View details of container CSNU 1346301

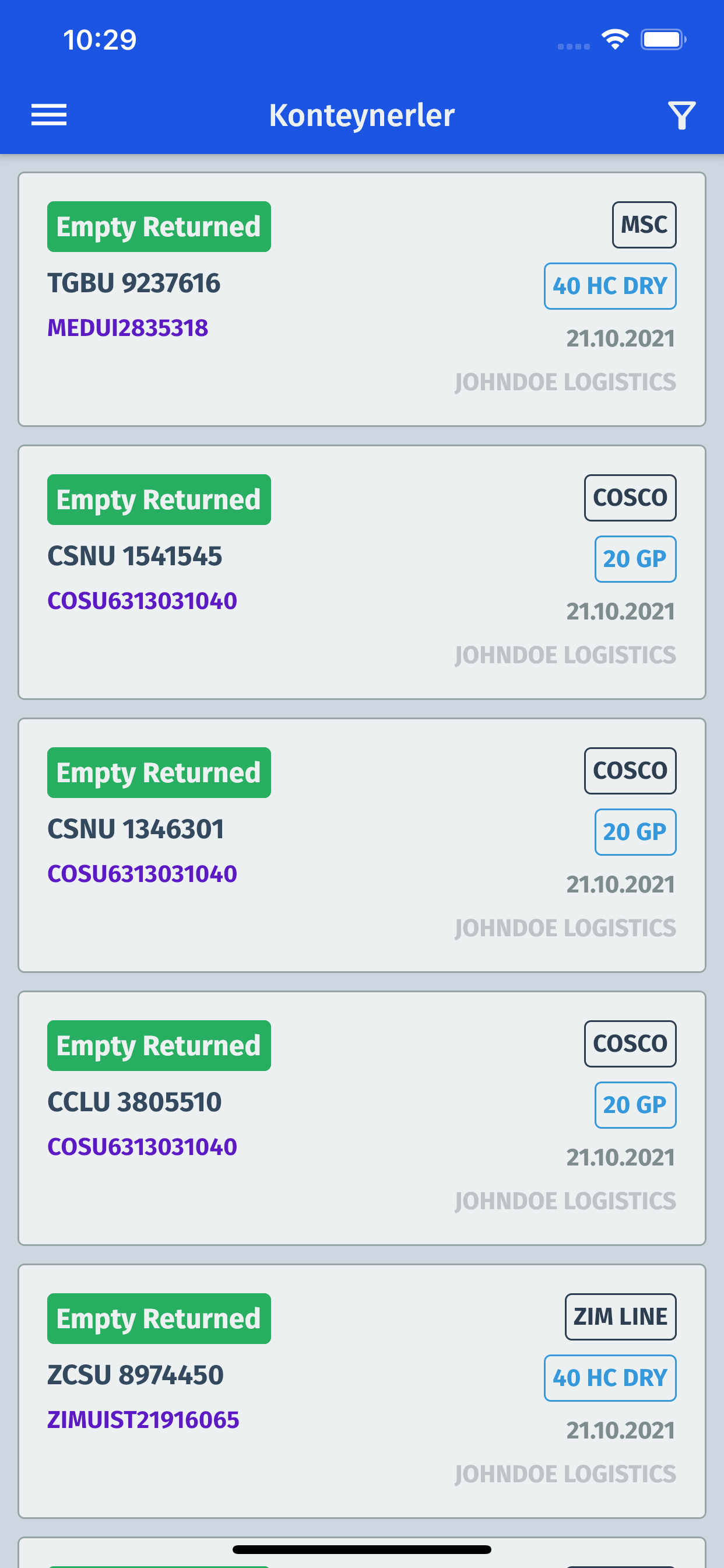coord(362,845)
